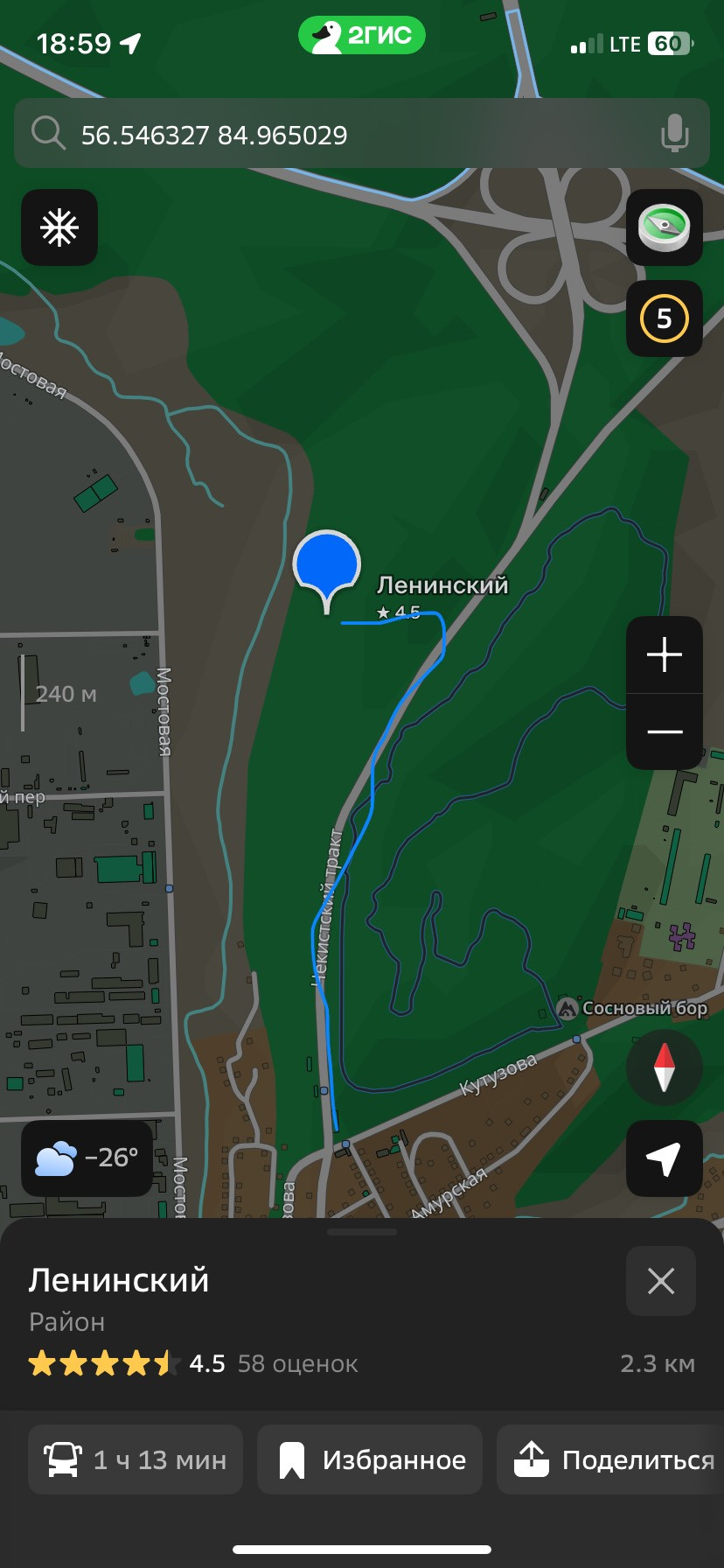Screen dimensions: 724x1568
Task: Share this place via Поделиться
Action: pos(612,1459)
